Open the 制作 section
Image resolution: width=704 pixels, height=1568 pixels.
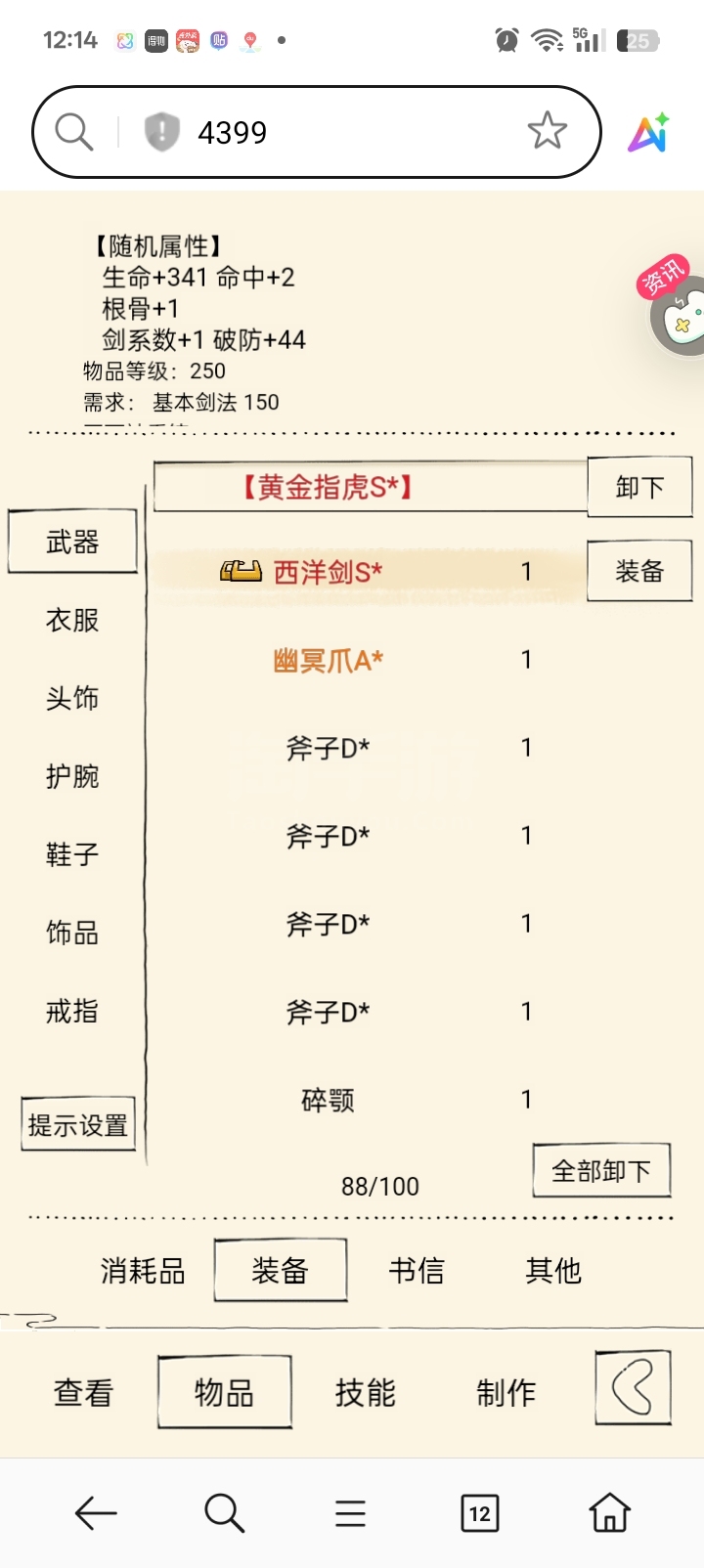pos(506,1392)
